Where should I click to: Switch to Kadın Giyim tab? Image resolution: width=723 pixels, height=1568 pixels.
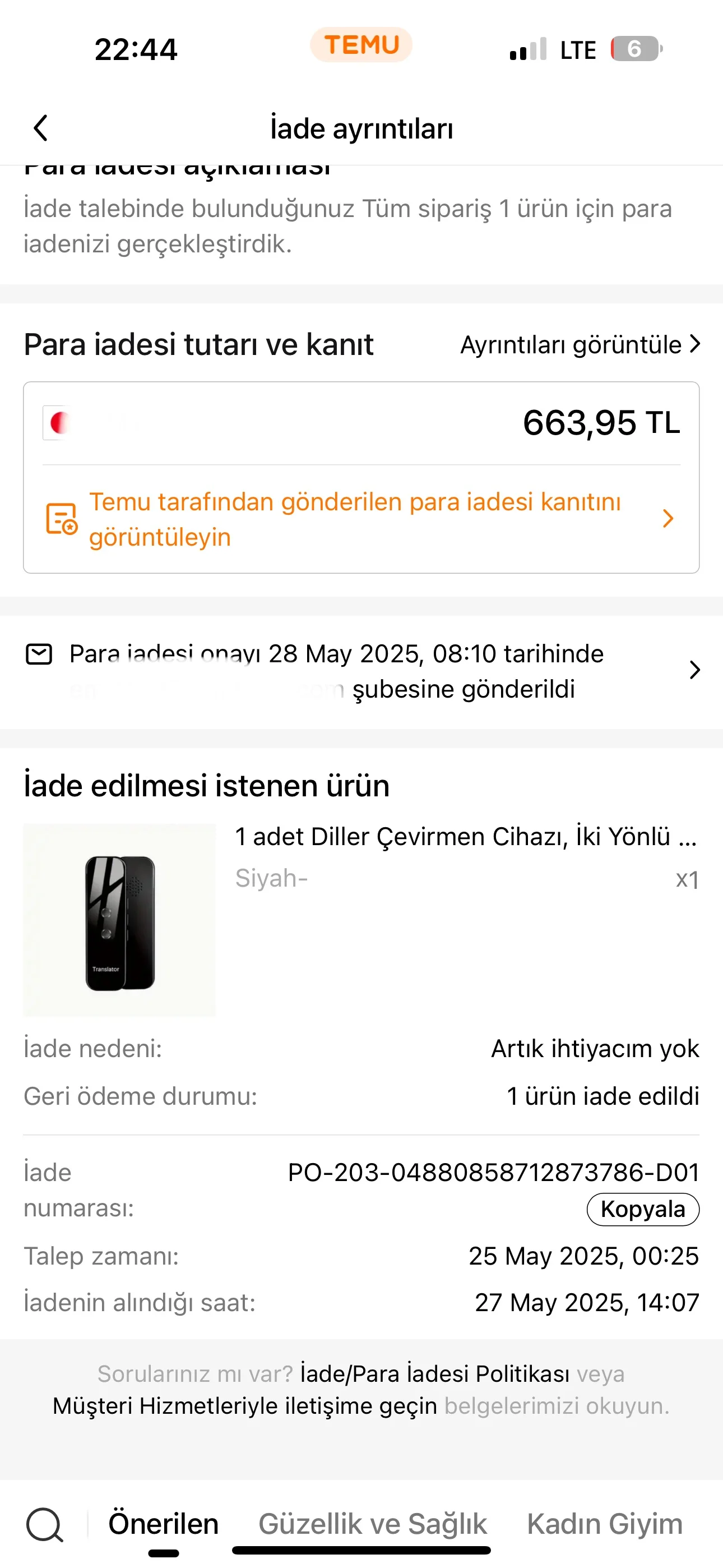click(x=604, y=1524)
